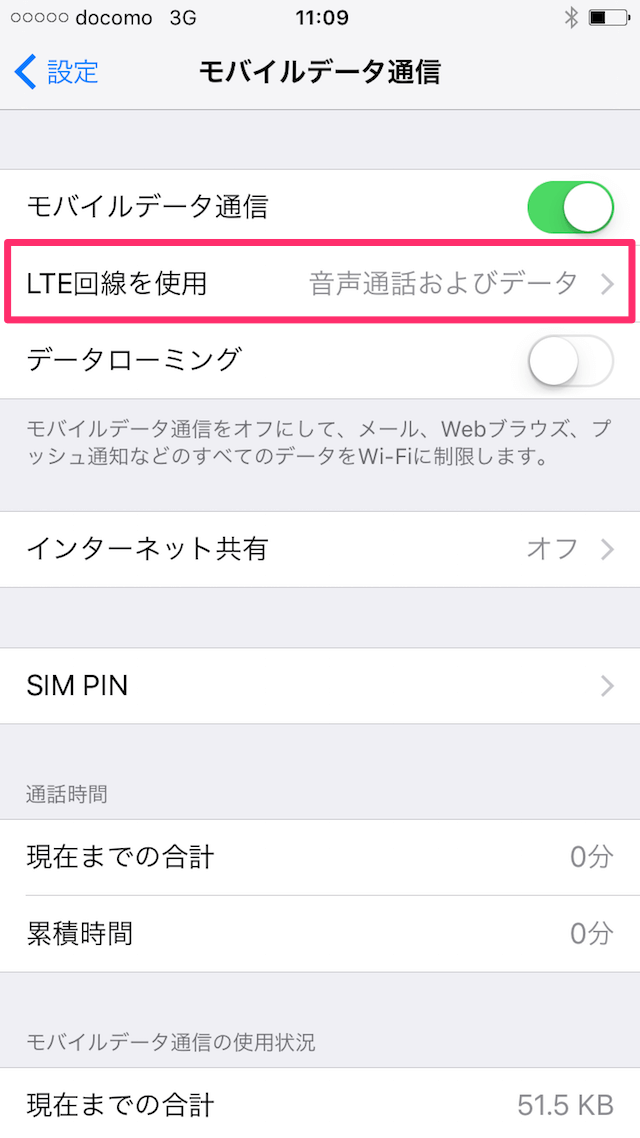Screen dimensions: 640x1138
Task: Open the SIM PIN row
Action: [320, 686]
